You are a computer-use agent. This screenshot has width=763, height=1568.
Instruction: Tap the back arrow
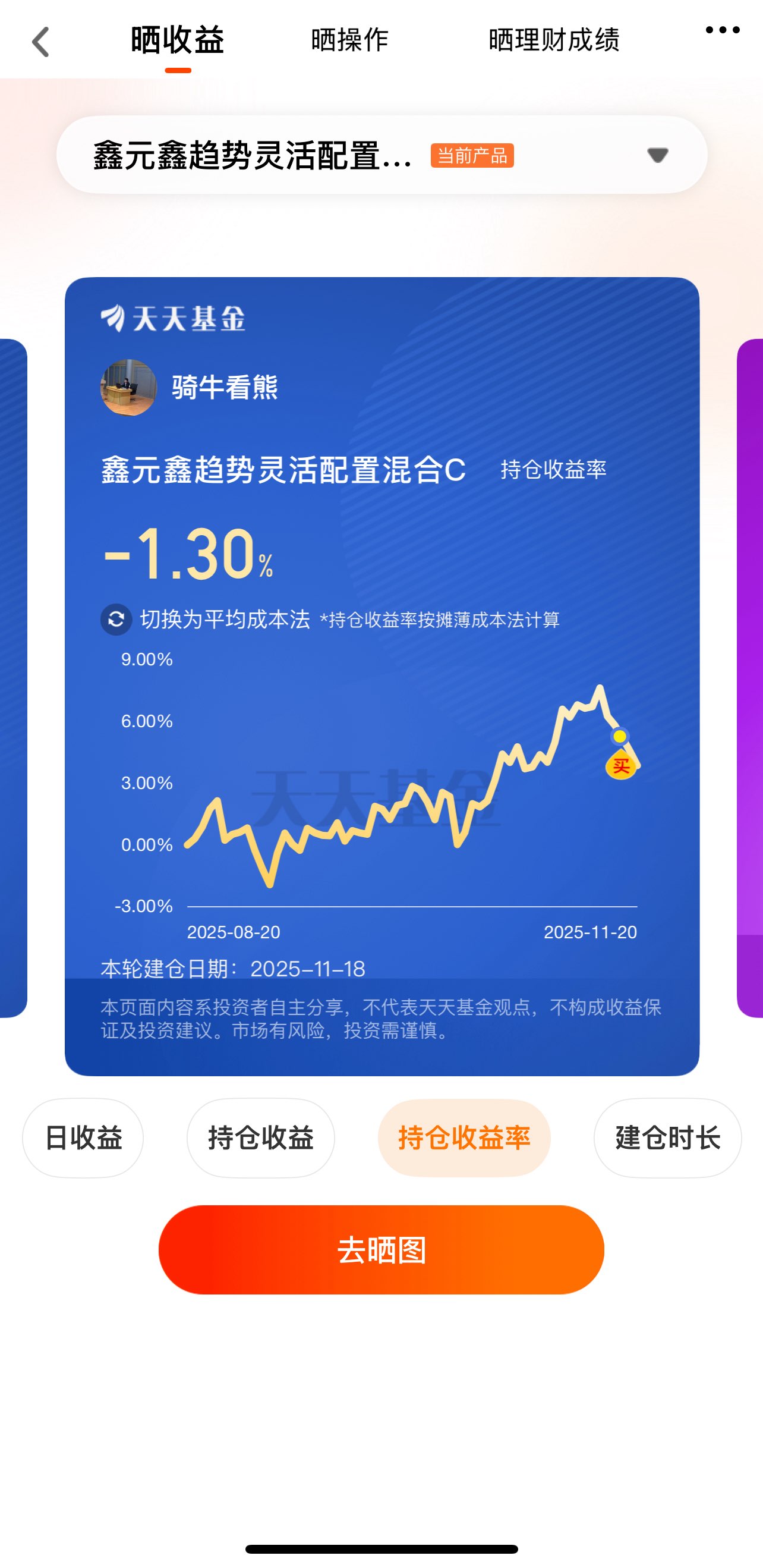click(x=40, y=43)
